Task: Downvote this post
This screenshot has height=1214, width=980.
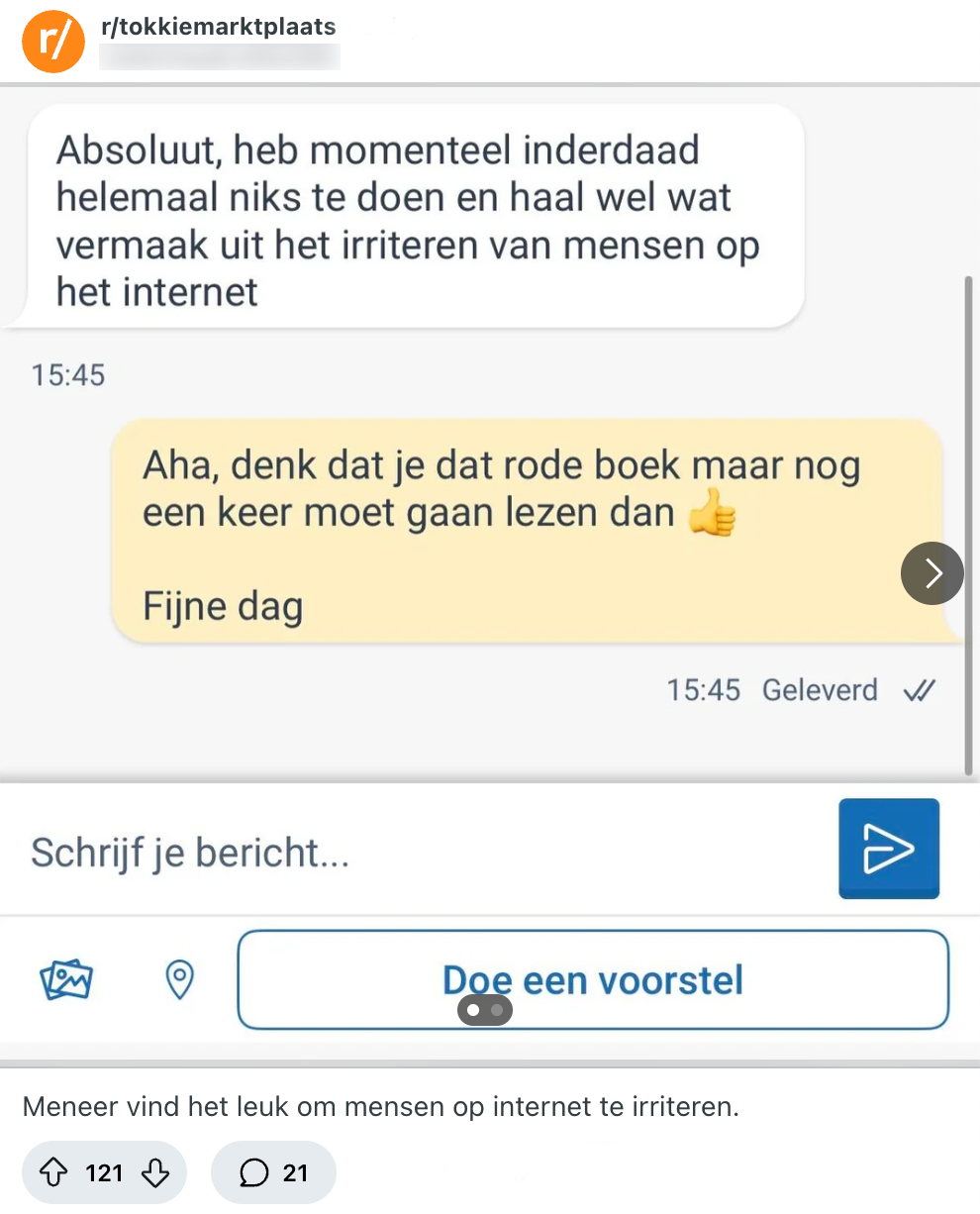Action: [155, 1173]
